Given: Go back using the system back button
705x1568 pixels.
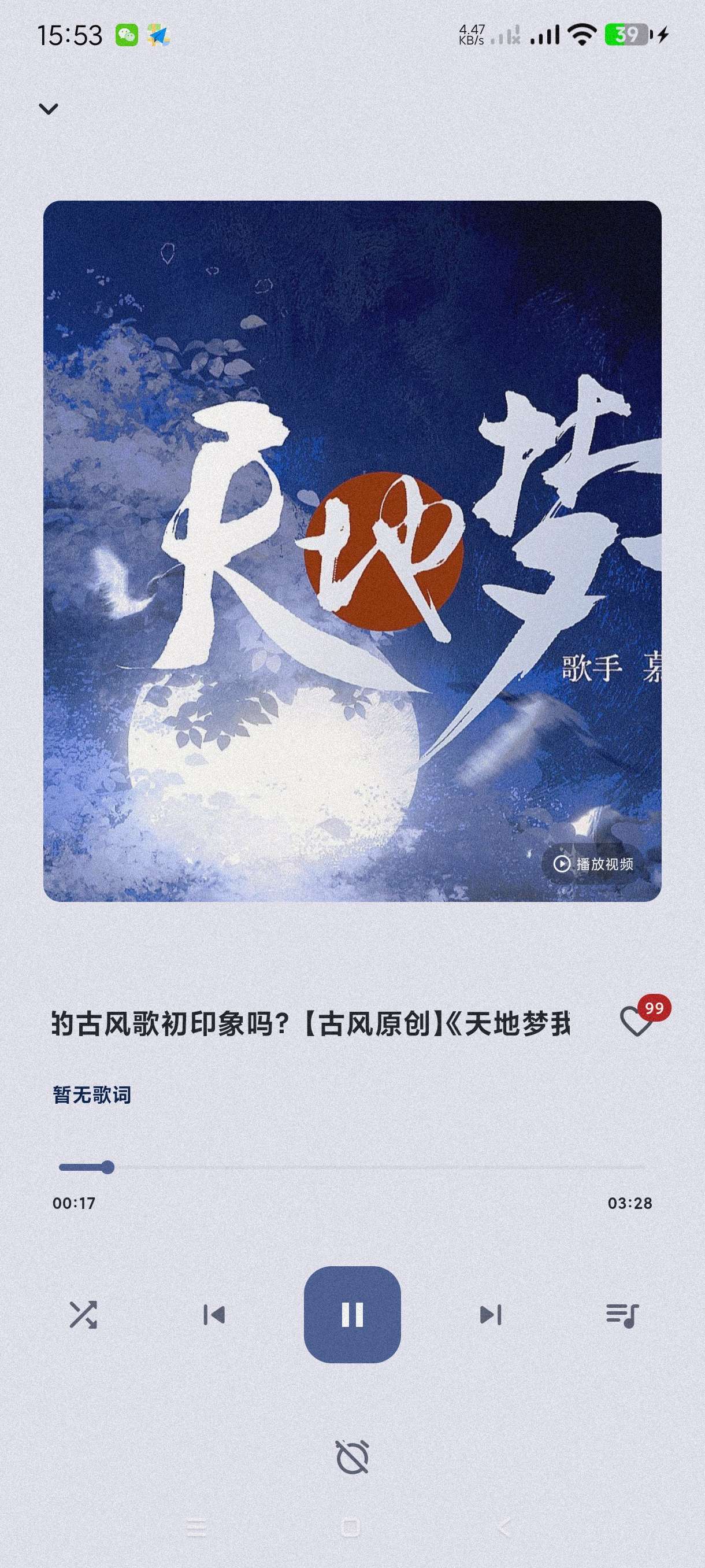Looking at the screenshot, I should click(x=505, y=1526).
